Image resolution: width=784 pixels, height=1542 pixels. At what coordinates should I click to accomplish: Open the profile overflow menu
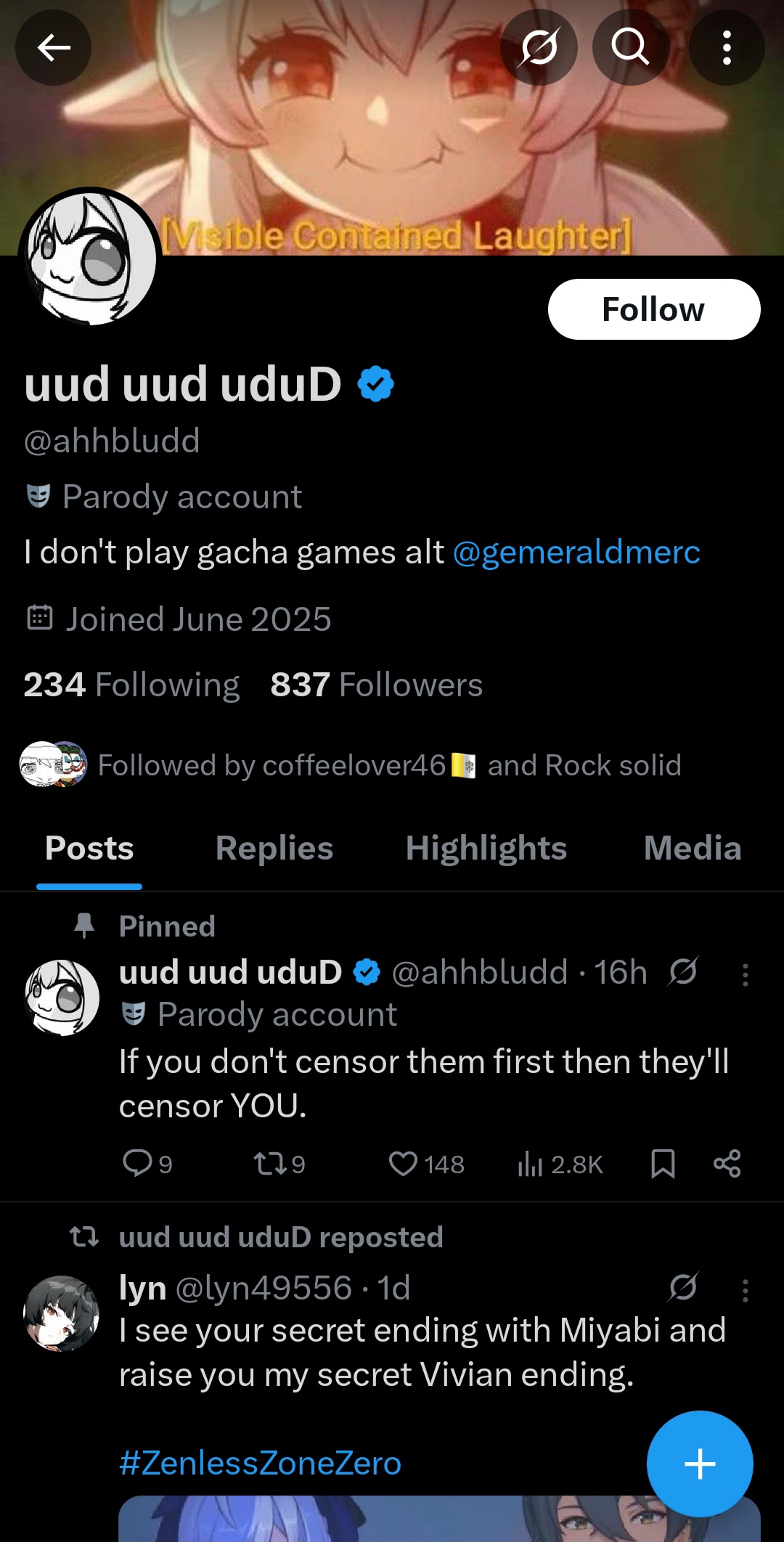tap(726, 48)
